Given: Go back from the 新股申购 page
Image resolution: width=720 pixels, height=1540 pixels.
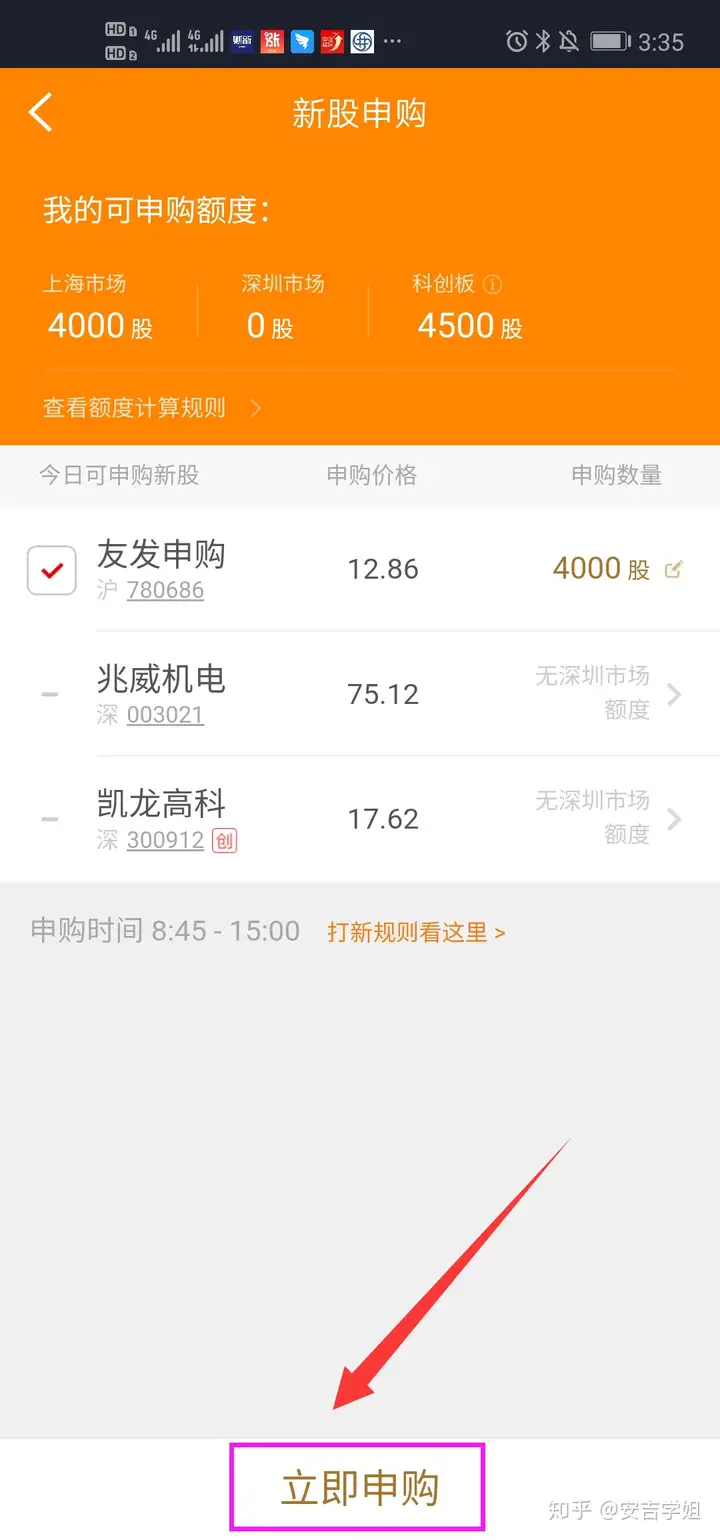Looking at the screenshot, I should pyautogui.click(x=40, y=113).
